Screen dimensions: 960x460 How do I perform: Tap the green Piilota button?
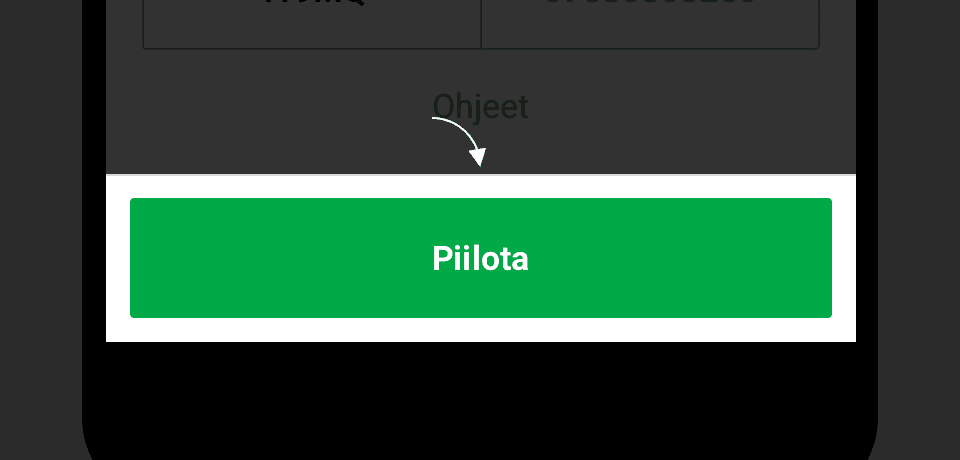tap(480, 258)
